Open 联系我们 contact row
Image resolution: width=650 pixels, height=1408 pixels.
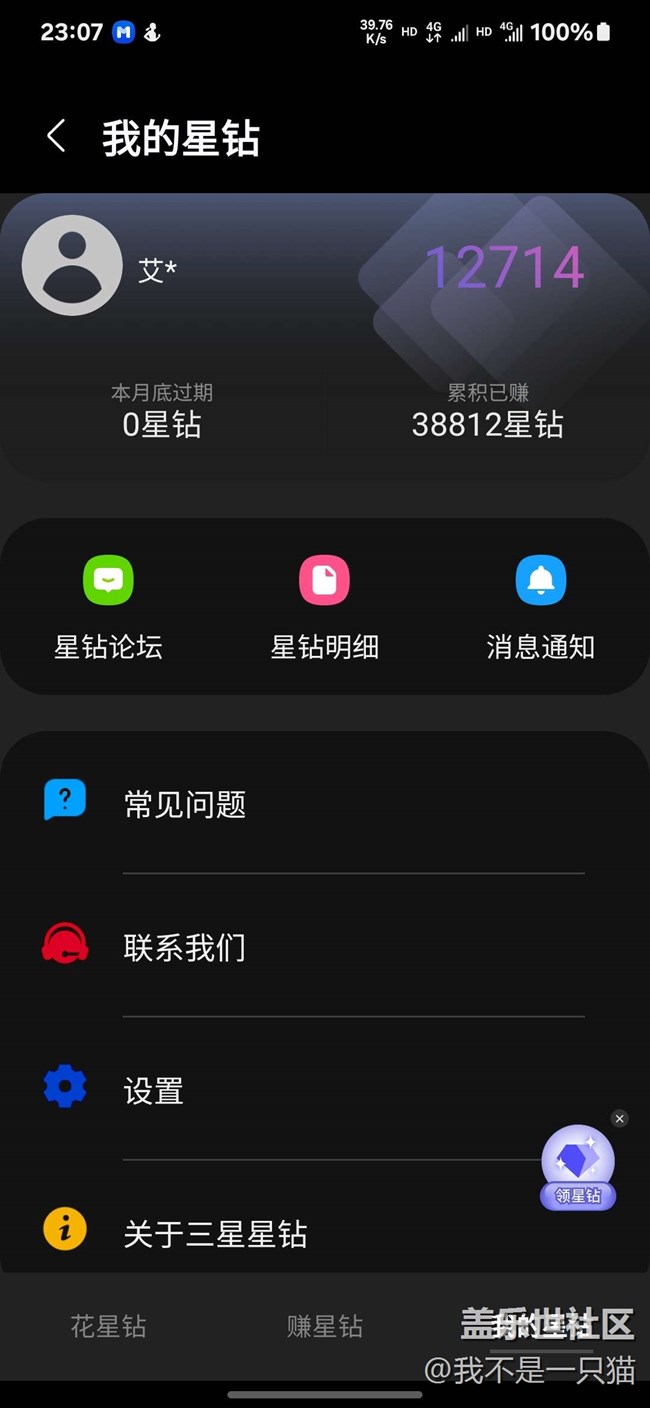(325, 946)
